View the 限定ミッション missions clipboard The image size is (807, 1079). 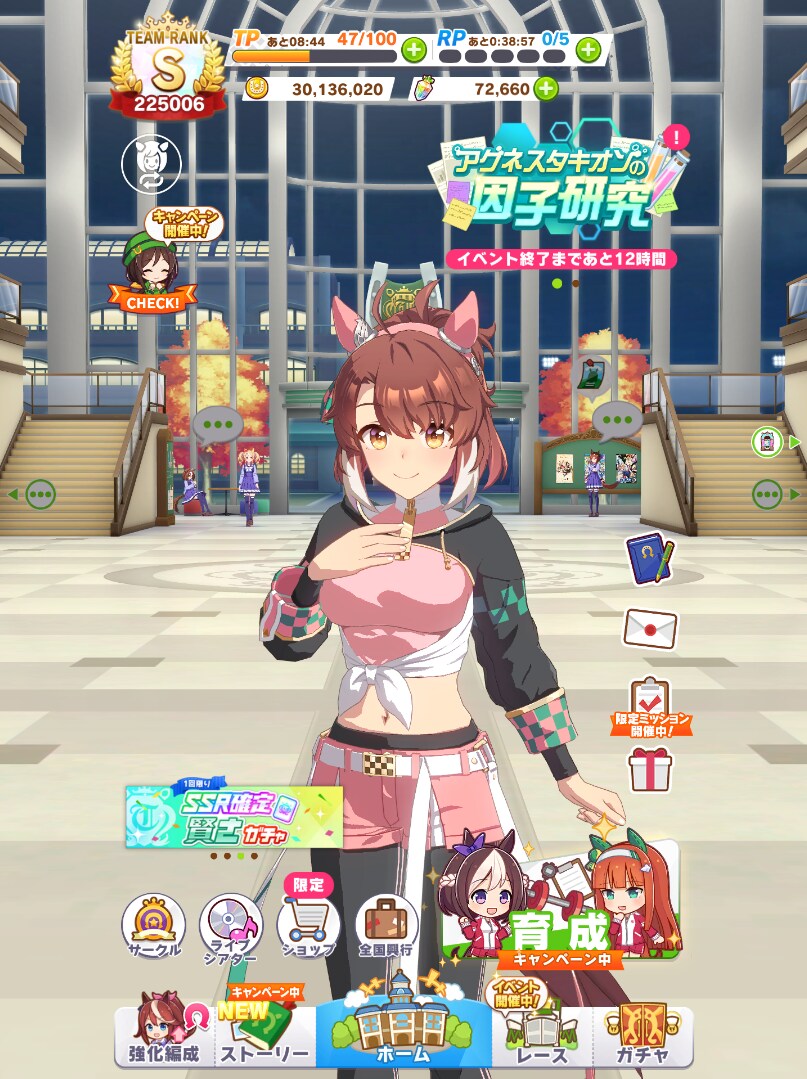click(650, 705)
